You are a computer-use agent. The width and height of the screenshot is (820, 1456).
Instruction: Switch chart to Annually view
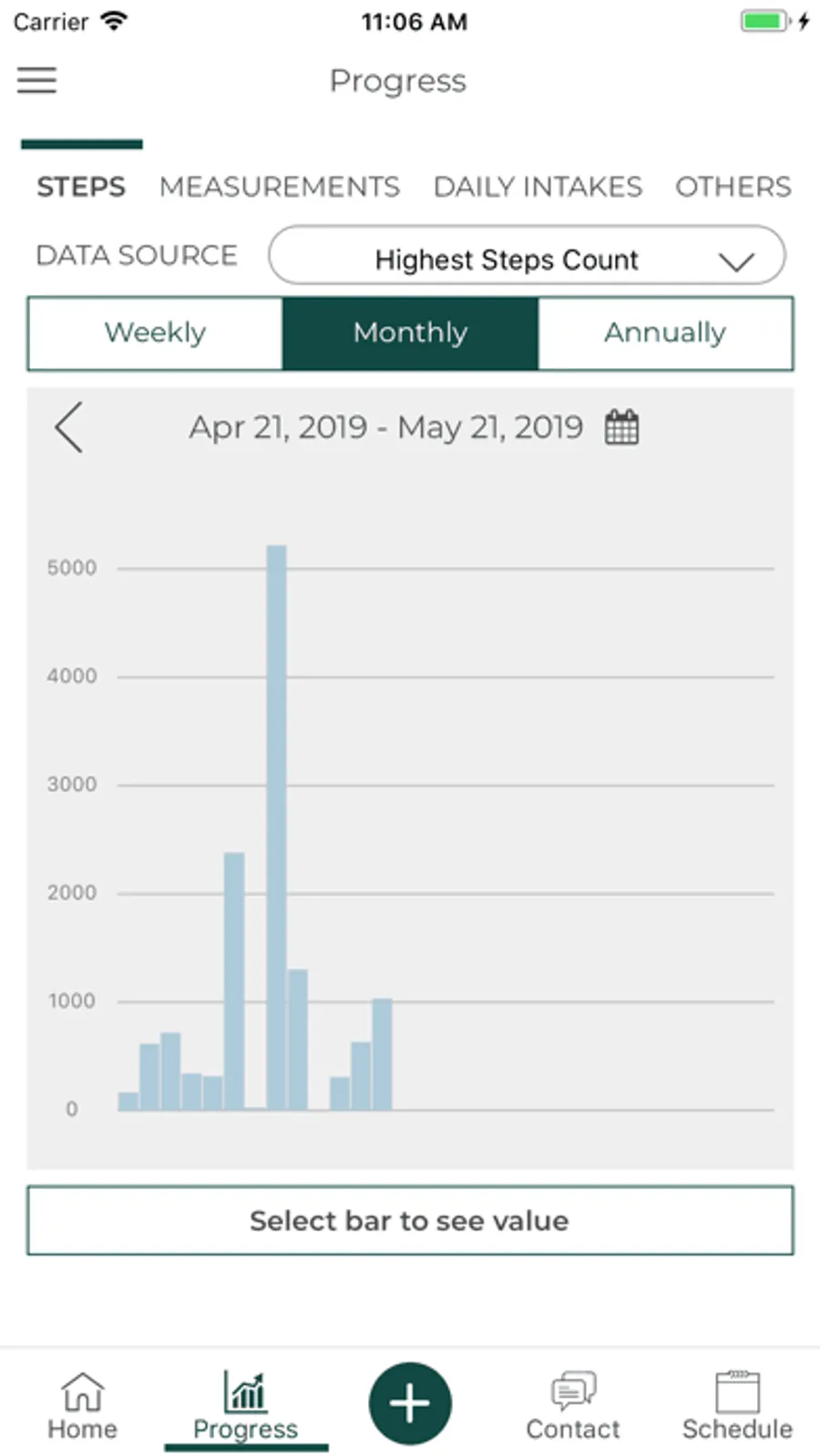click(665, 333)
